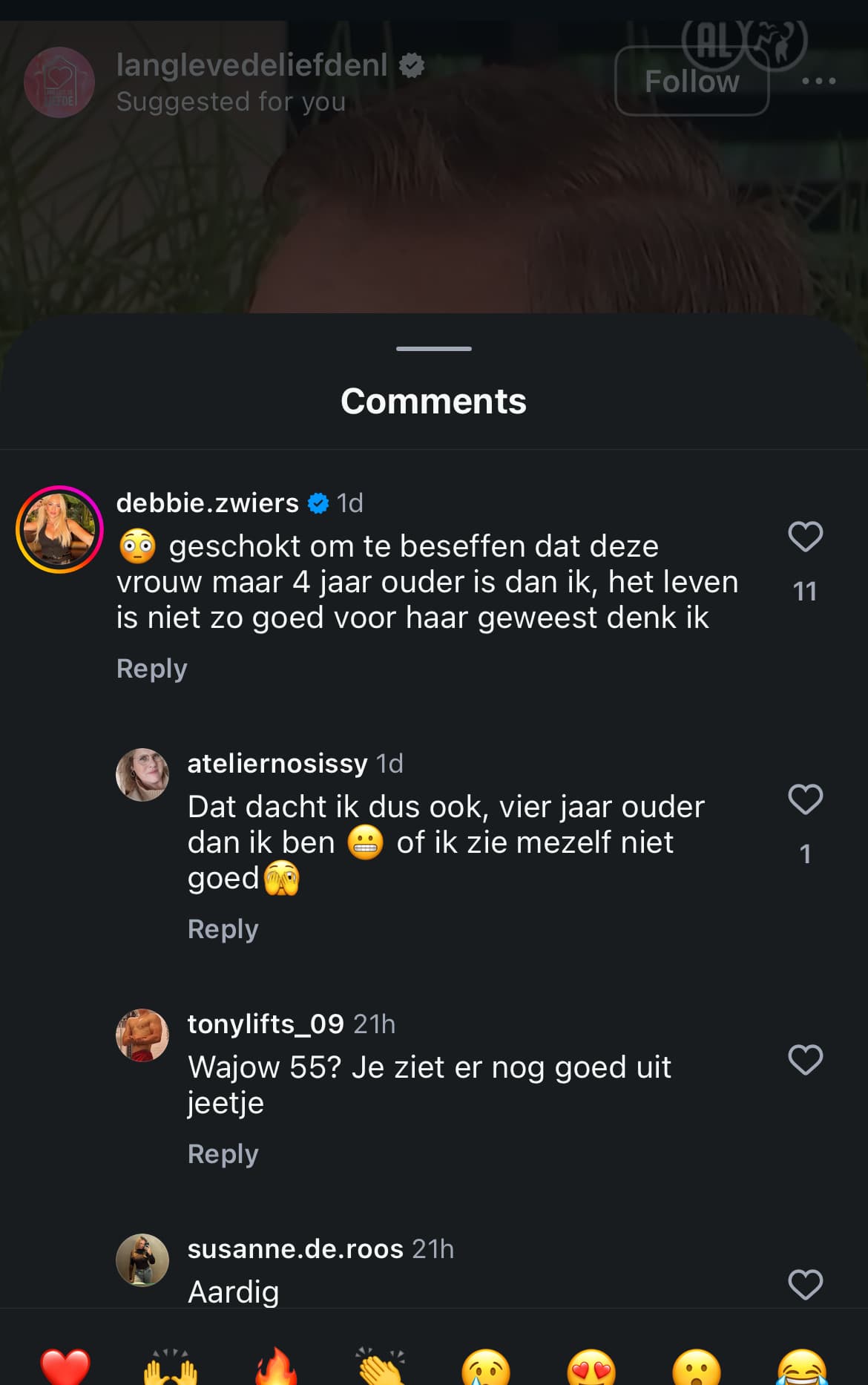Reply to ateliernosissy's comment
Image resolution: width=868 pixels, height=1385 pixels.
(x=223, y=929)
